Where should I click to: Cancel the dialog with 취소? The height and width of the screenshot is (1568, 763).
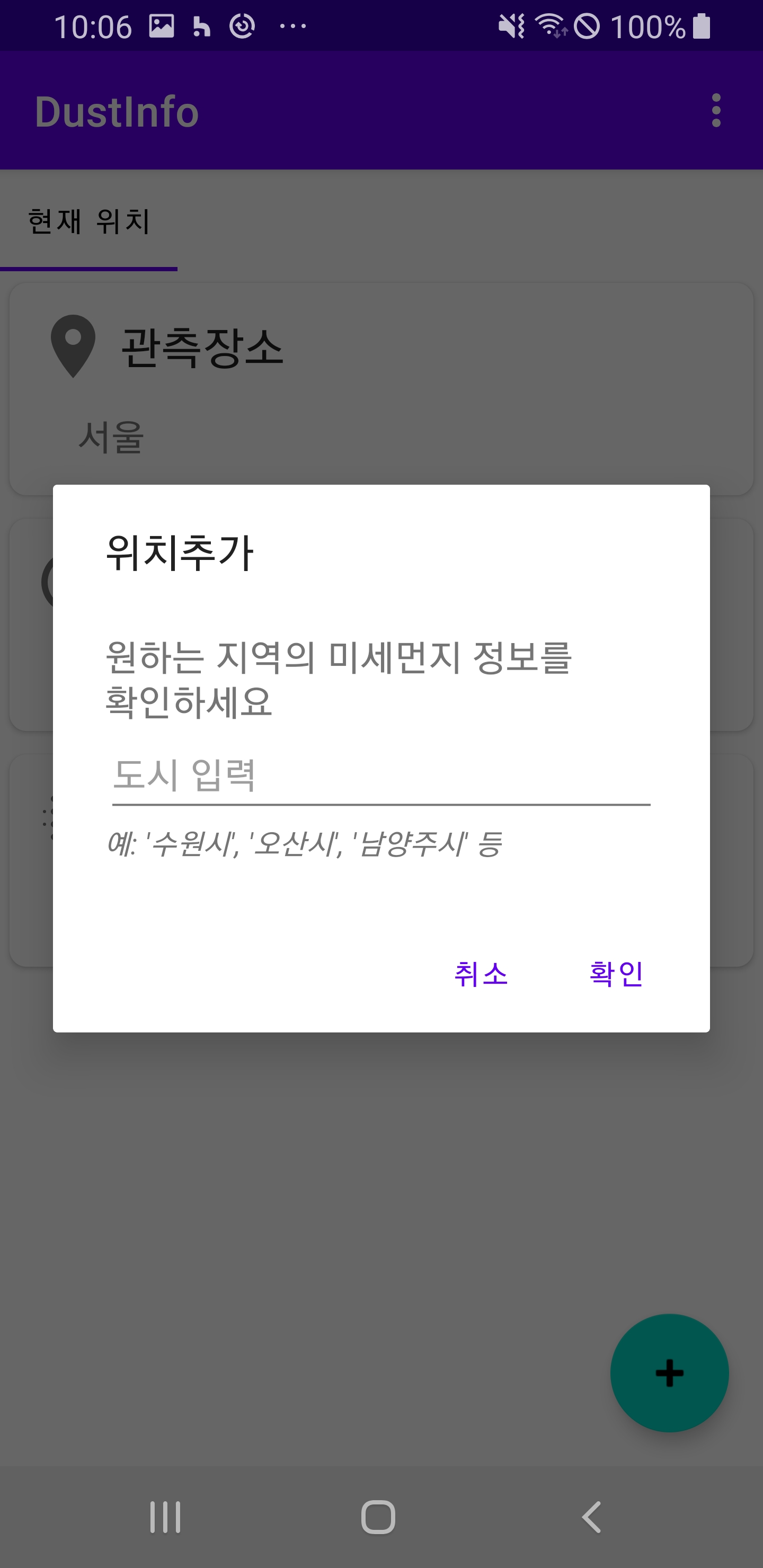481,974
